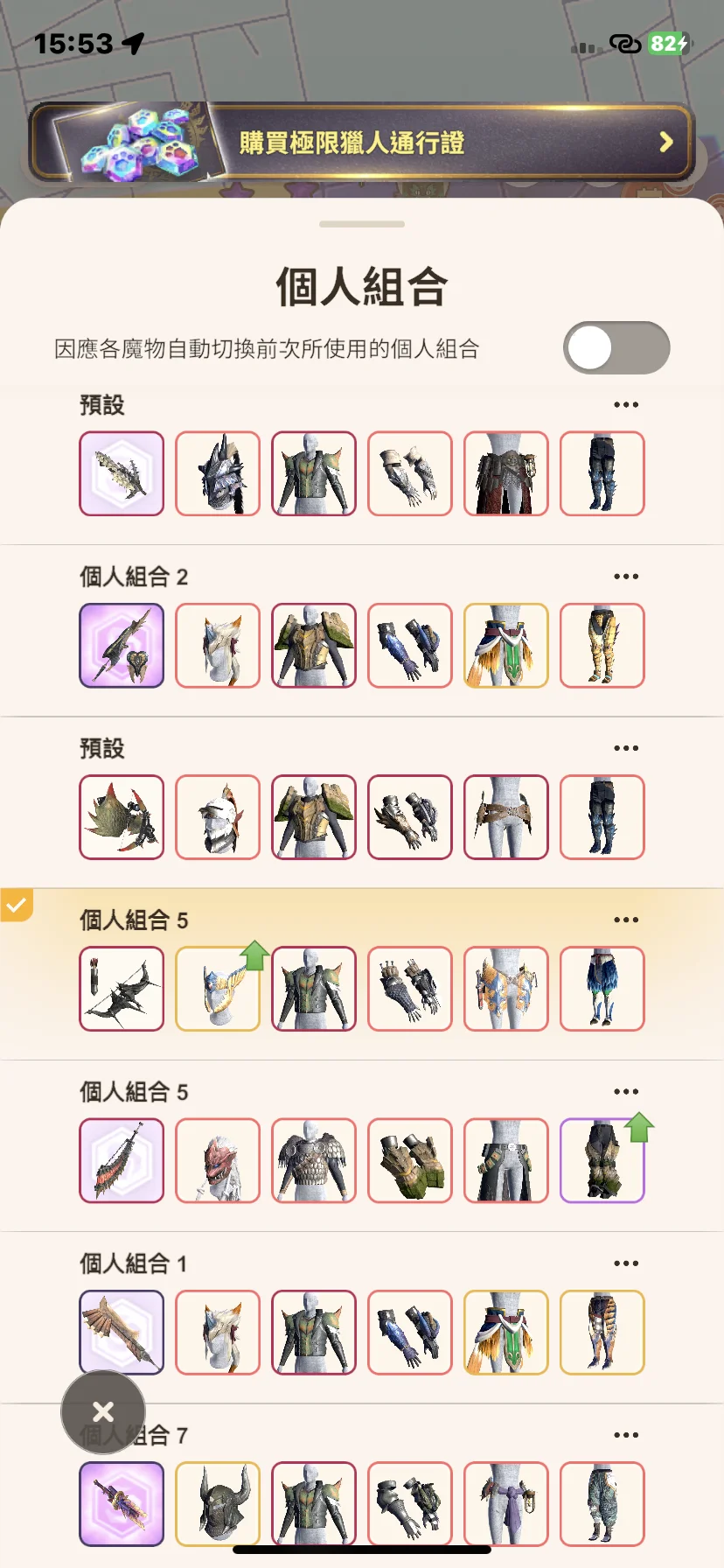Close the 個人組合 panel with X

click(x=103, y=1411)
